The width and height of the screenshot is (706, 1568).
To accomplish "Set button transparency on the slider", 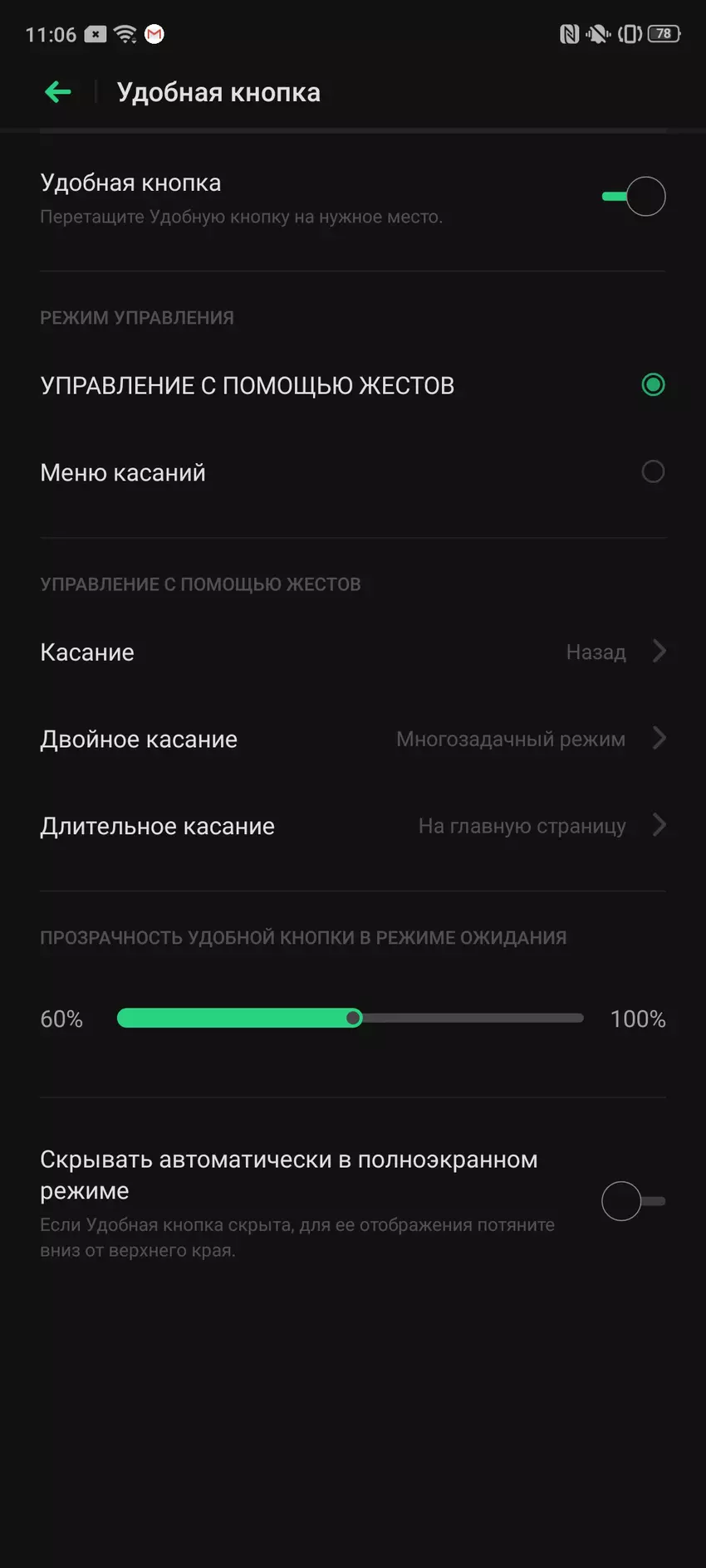I will [353, 1018].
